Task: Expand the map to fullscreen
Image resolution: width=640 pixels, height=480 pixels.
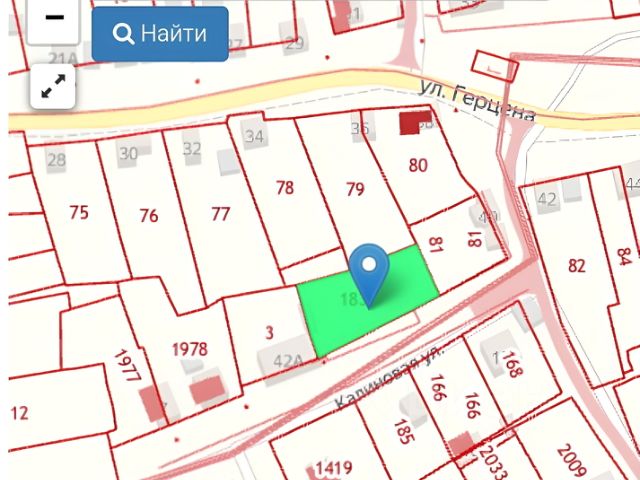Action: [53, 87]
